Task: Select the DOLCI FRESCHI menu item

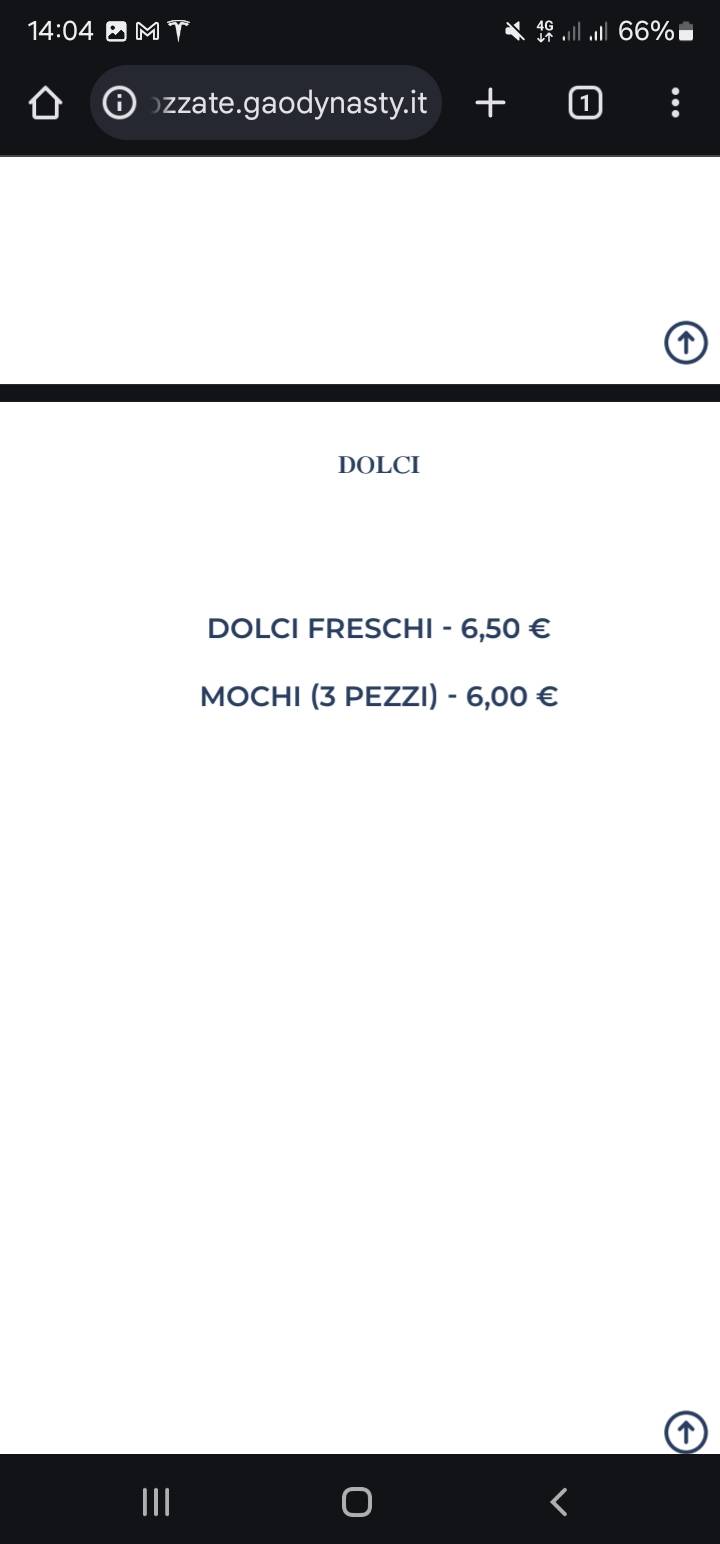Action: tap(378, 629)
